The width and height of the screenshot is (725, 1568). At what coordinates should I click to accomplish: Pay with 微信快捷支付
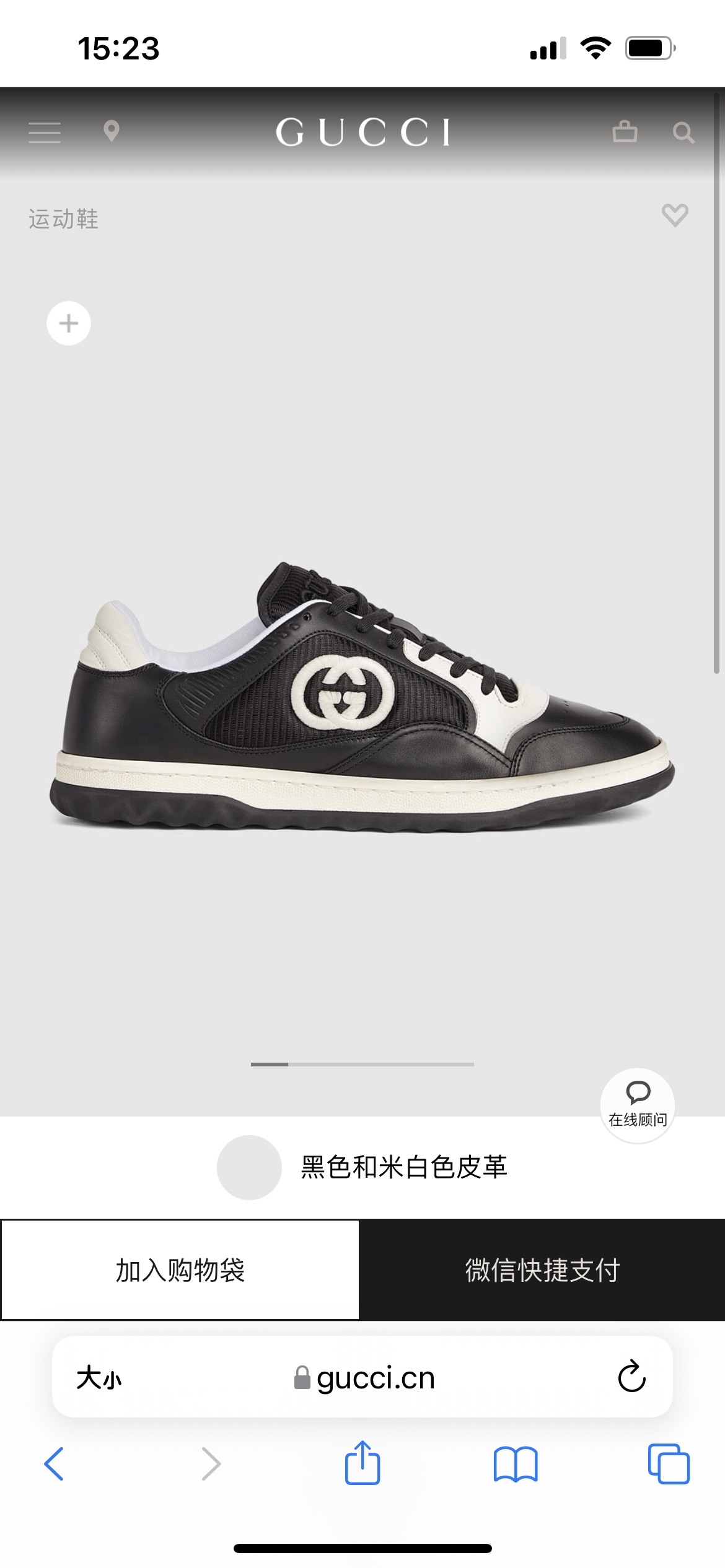(x=542, y=1270)
